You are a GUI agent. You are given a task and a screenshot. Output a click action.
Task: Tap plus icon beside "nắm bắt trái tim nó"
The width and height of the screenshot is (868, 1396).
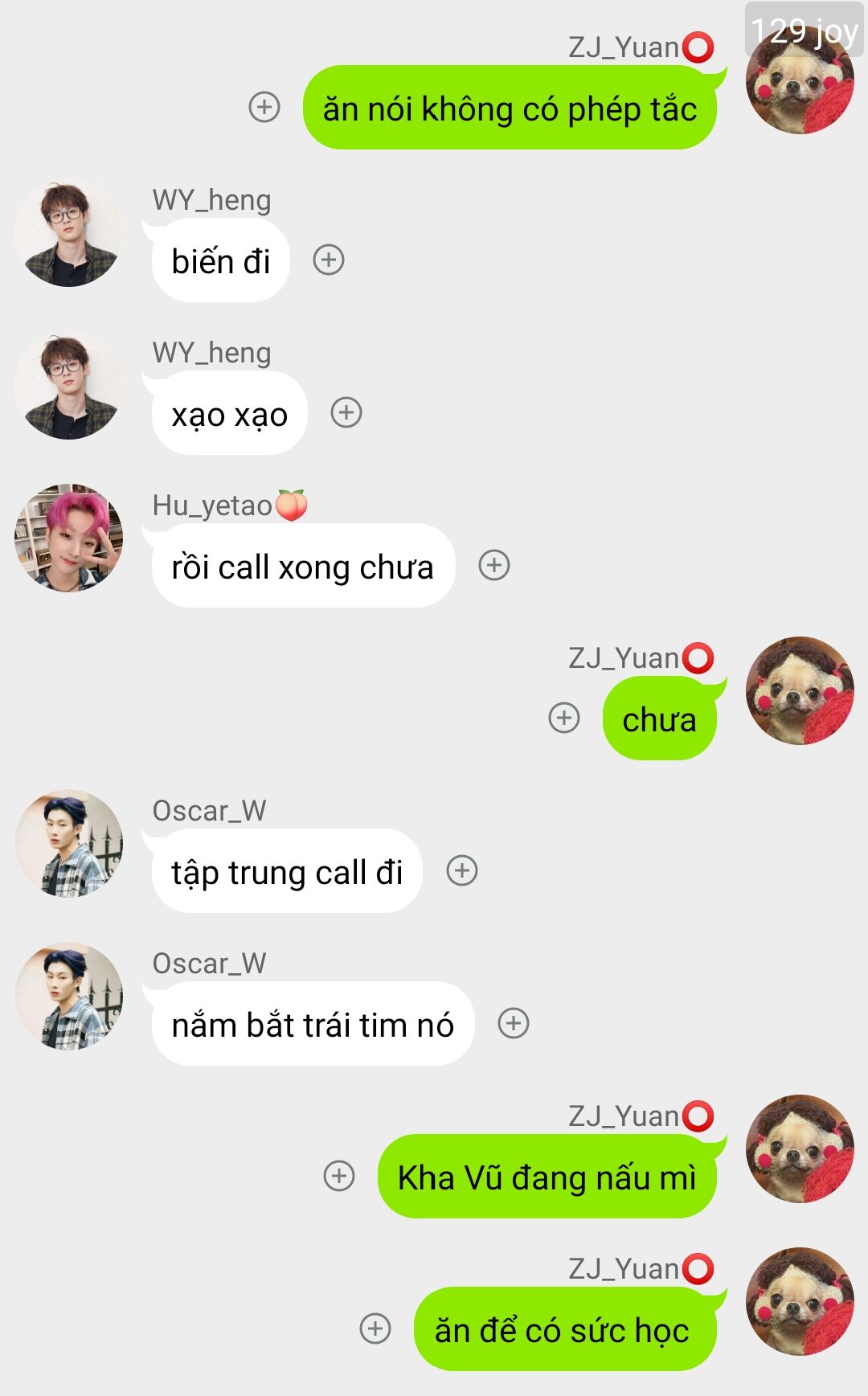pos(514,1023)
